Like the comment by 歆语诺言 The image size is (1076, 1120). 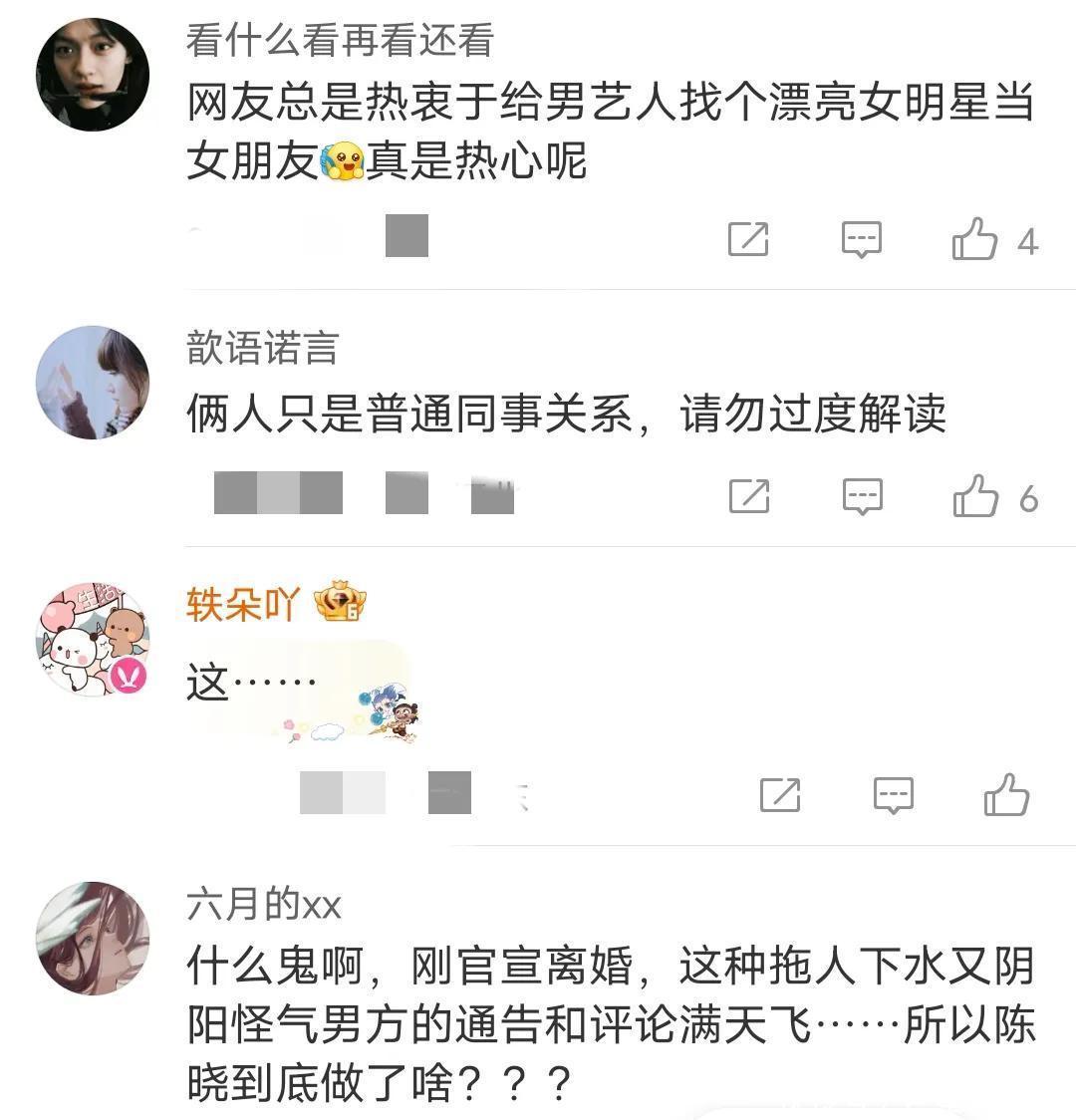(975, 495)
